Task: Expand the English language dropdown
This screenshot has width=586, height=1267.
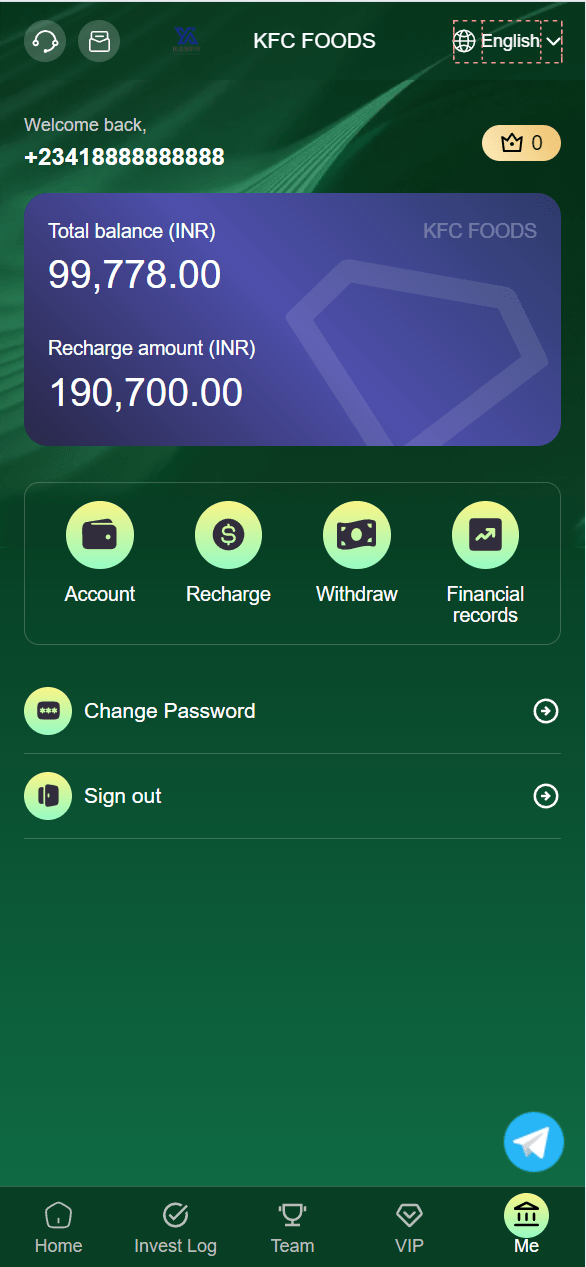Action: (508, 41)
